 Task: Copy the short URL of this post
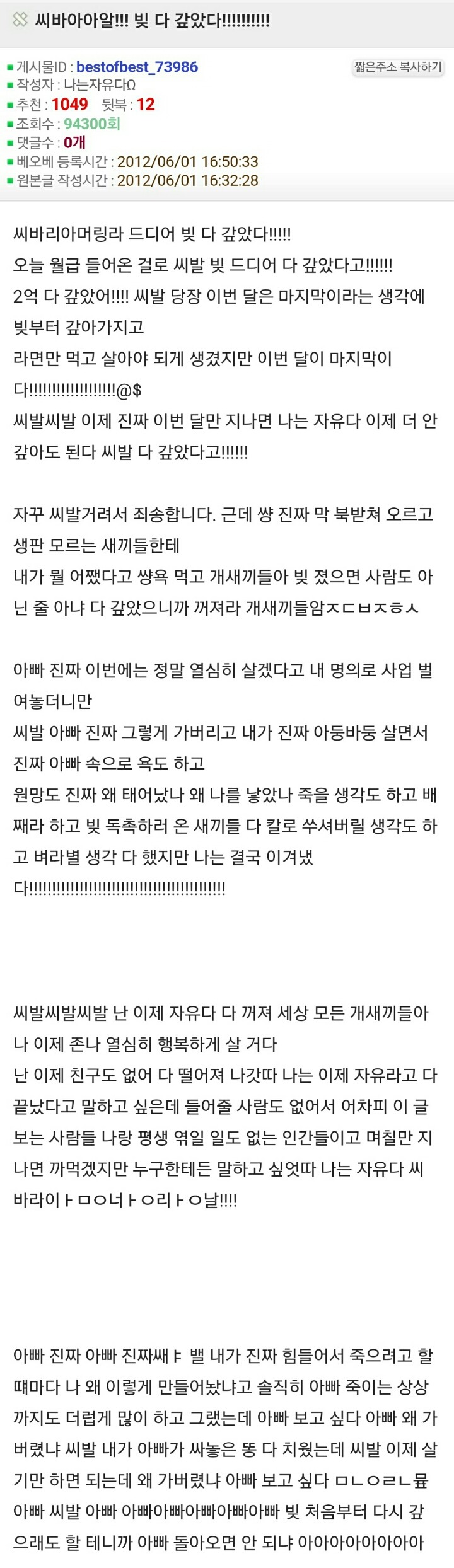click(398, 67)
